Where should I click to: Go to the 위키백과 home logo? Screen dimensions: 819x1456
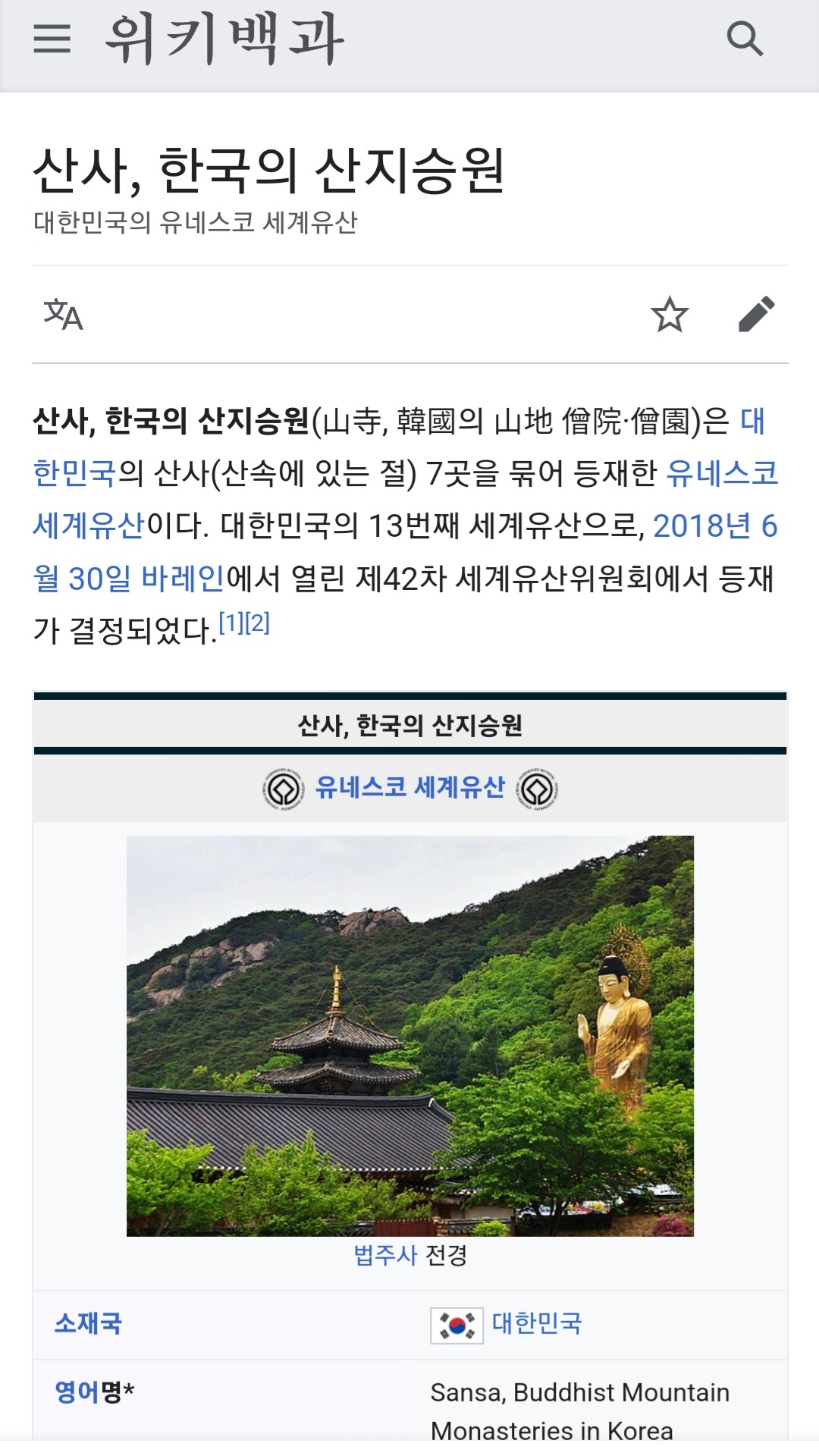[x=225, y=39]
